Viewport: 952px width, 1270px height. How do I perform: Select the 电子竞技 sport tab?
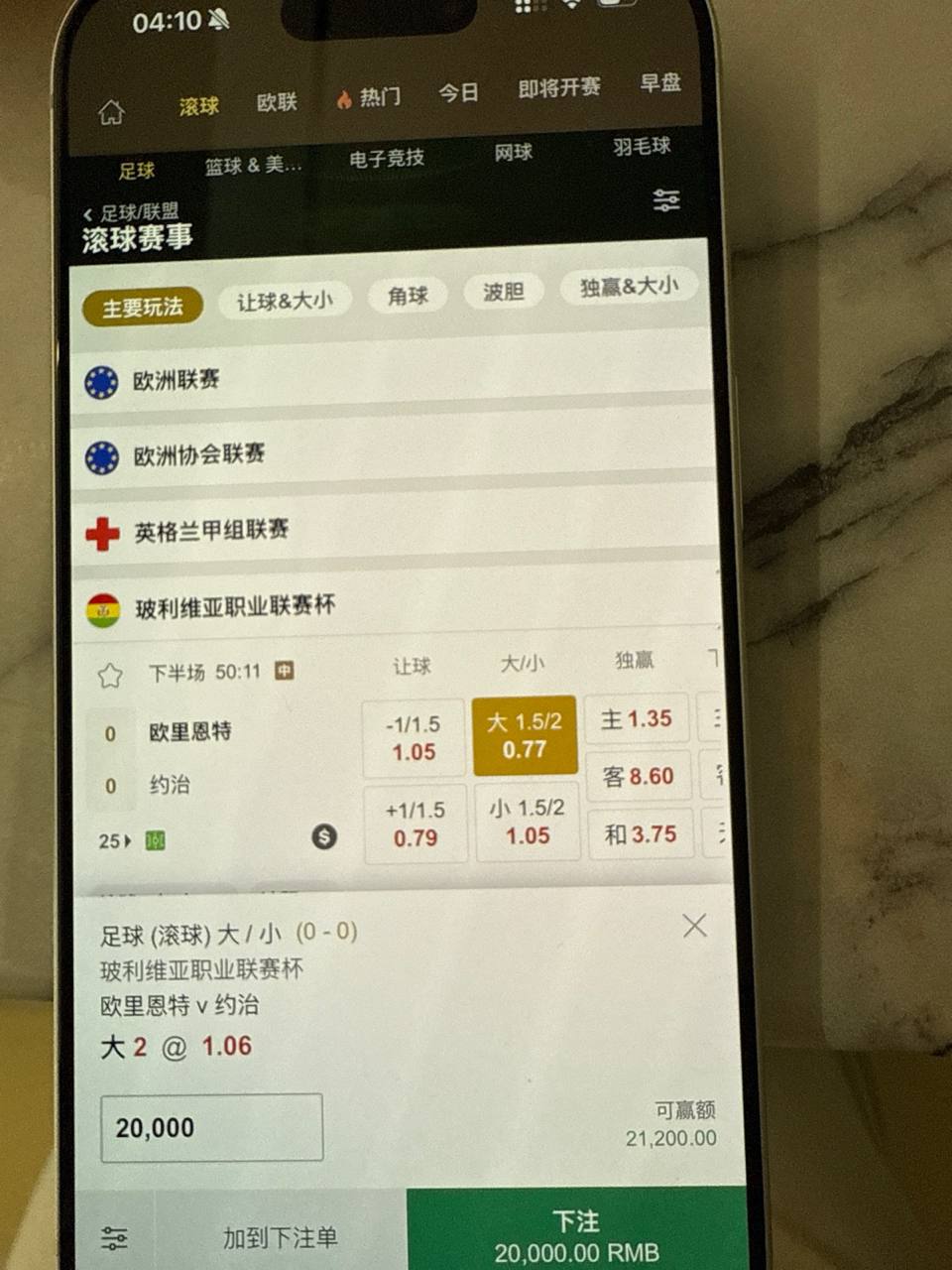tap(387, 158)
